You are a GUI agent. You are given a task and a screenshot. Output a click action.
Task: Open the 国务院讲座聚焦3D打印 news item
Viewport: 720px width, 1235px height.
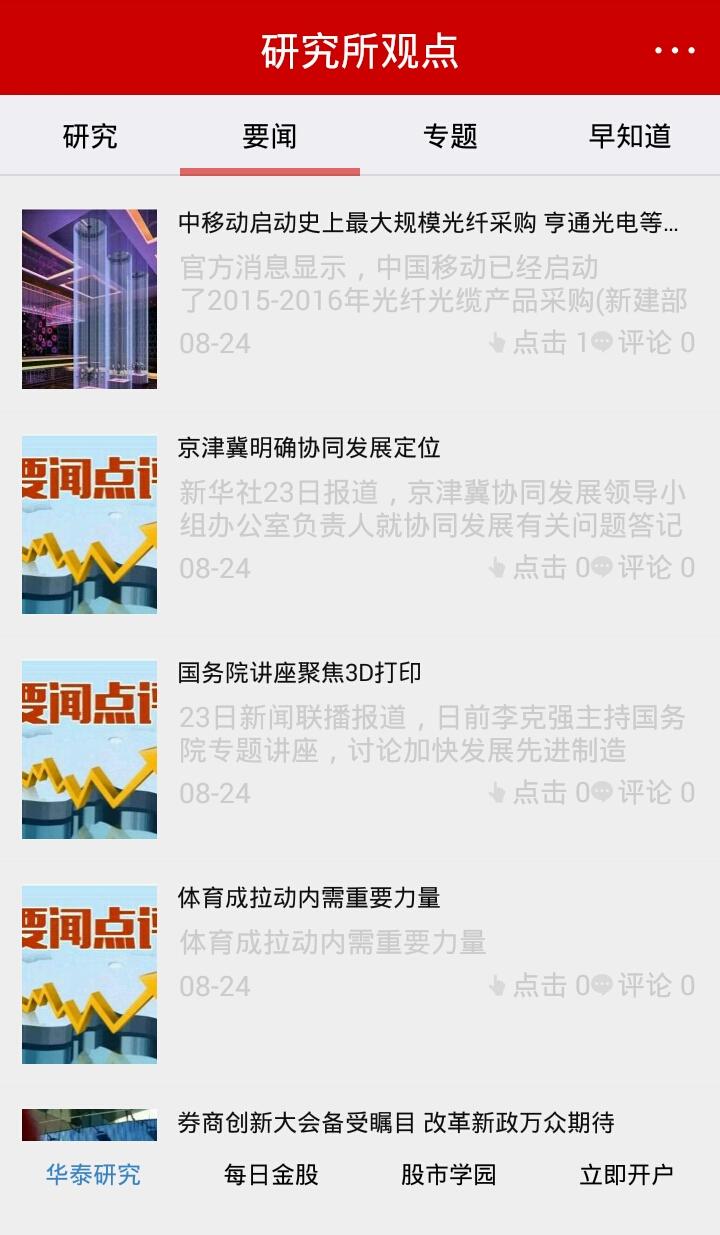(300, 673)
